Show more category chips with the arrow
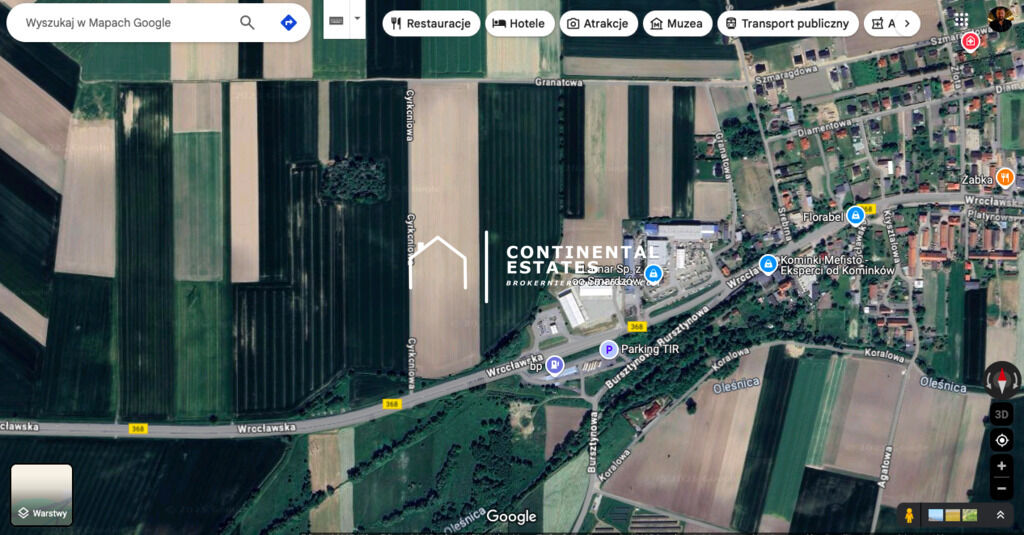1024x535 pixels. (x=906, y=23)
